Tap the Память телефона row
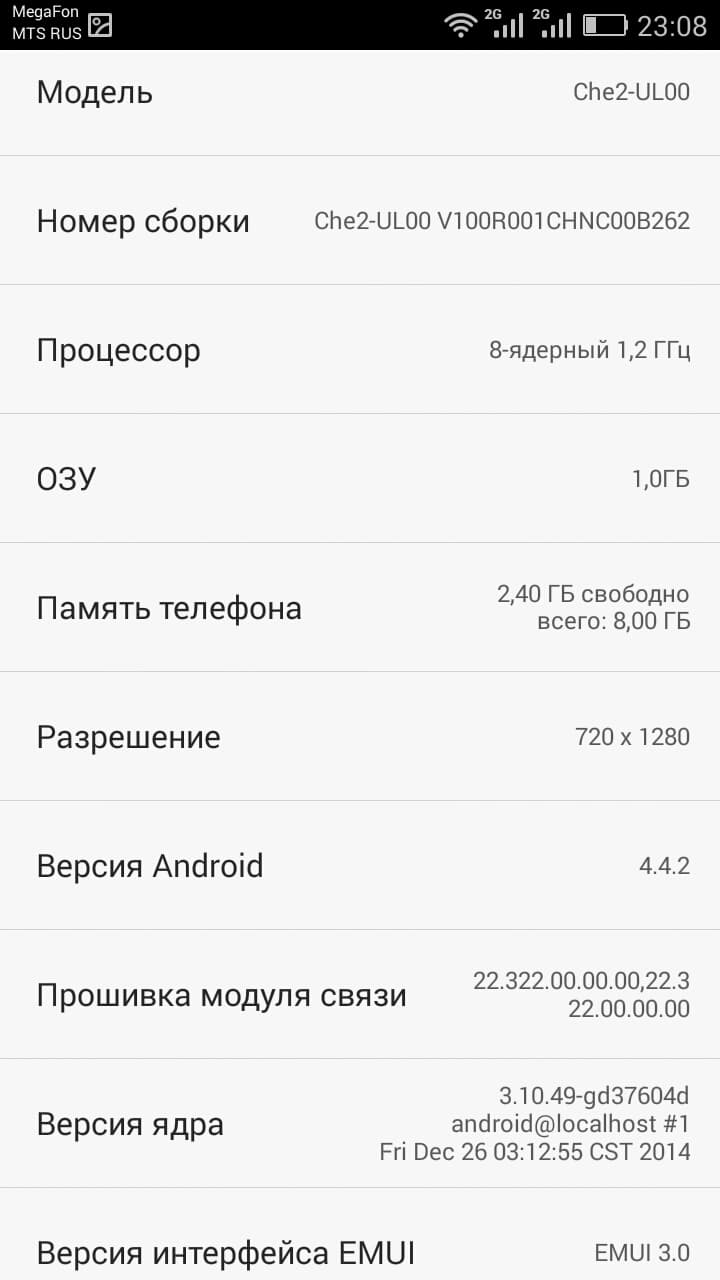The height and width of the screenshot is (1280, 720). pyautogui.click(x=360, y=608)
